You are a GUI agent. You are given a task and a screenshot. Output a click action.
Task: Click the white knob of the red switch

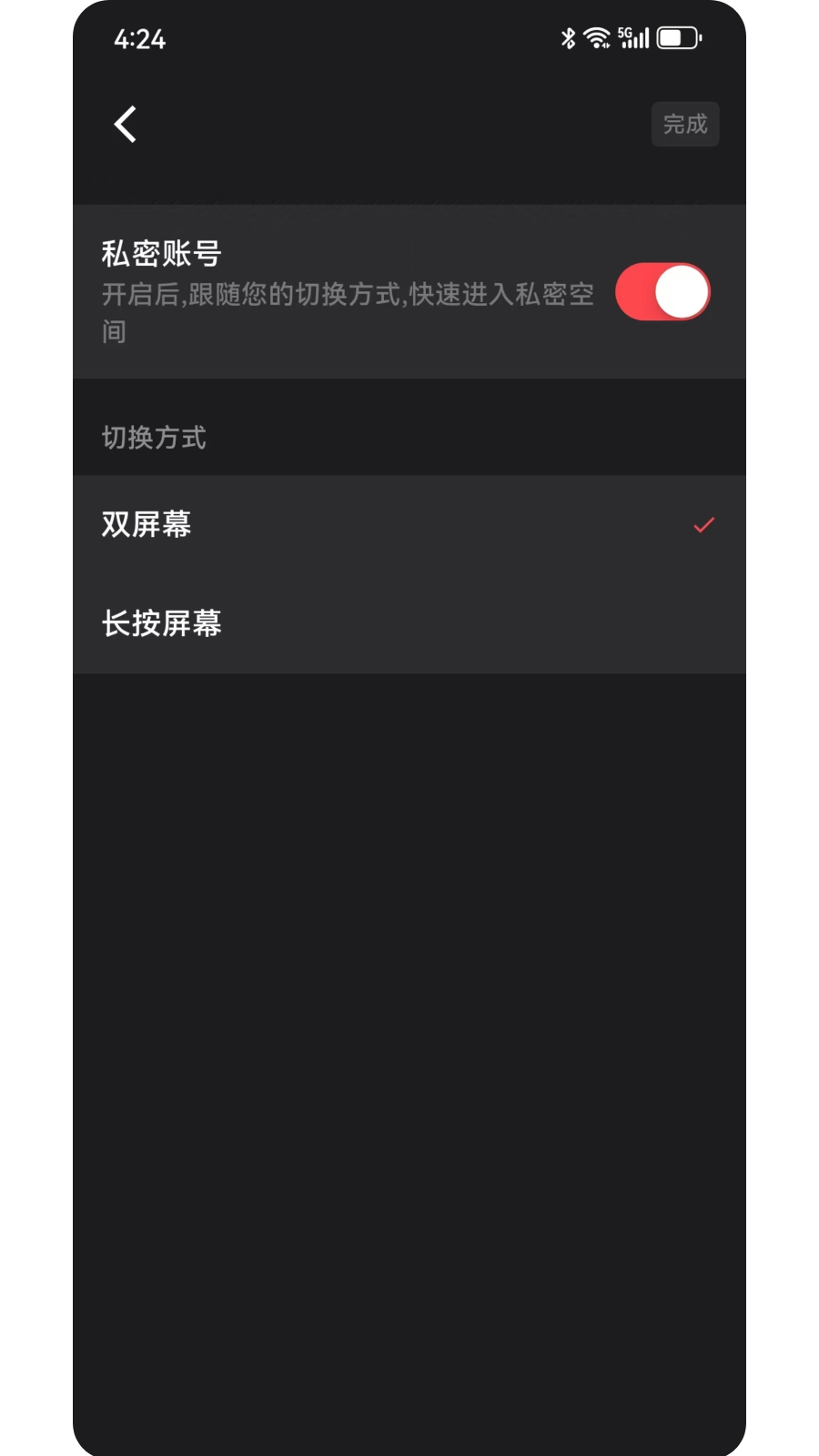682,291
